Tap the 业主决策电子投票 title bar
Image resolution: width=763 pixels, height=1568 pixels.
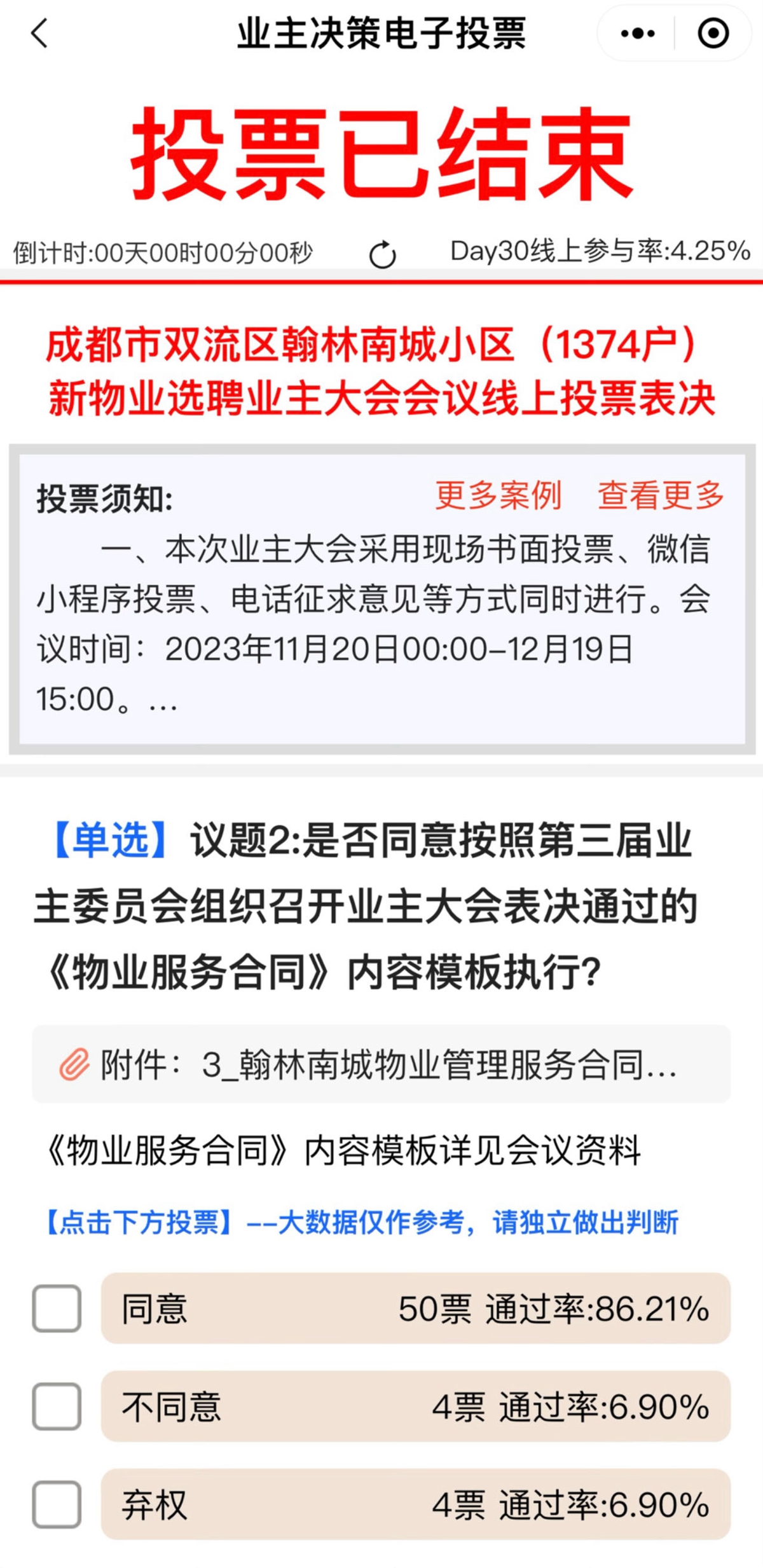(x=381, y=35)
